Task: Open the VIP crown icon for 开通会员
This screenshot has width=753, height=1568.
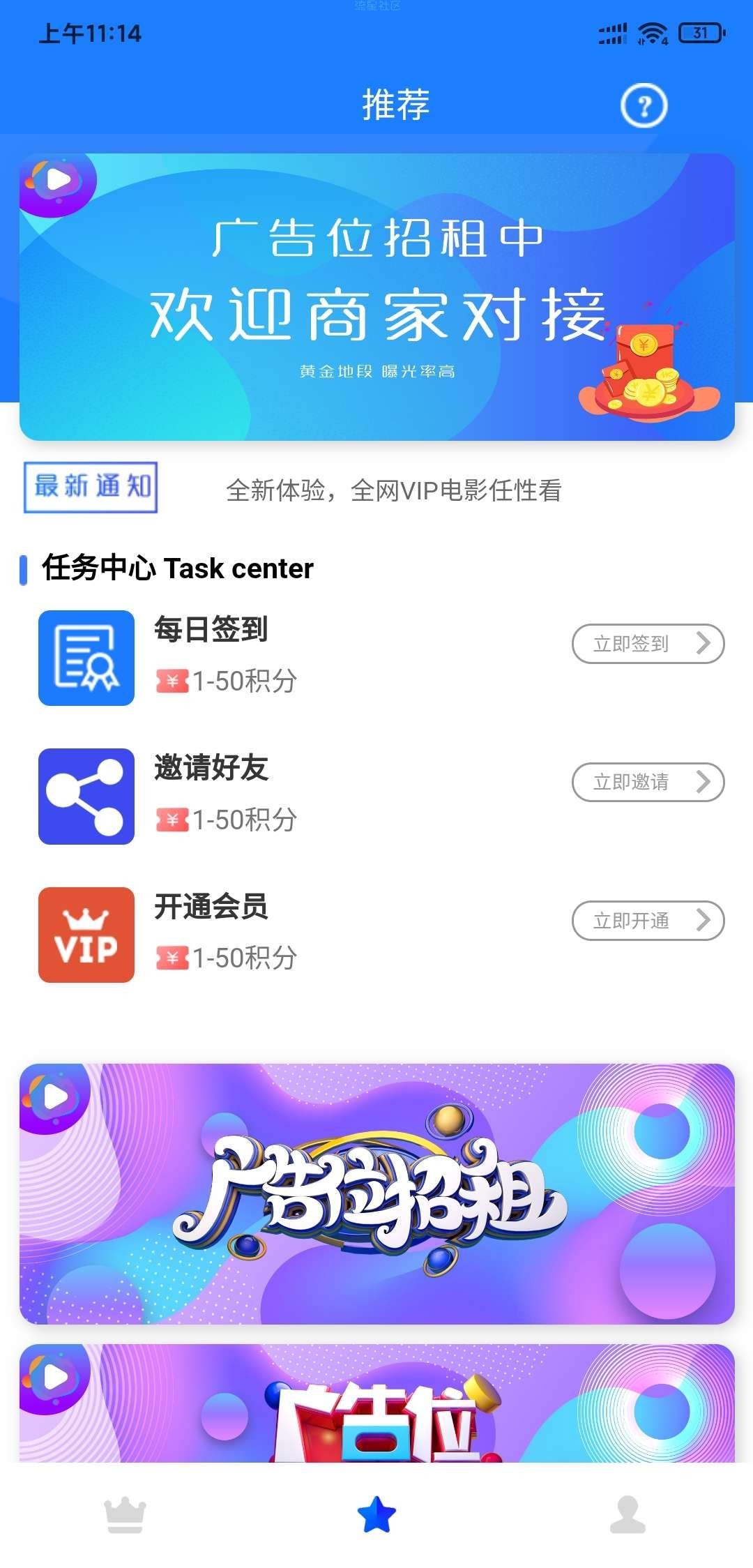Action: (86, 935)
